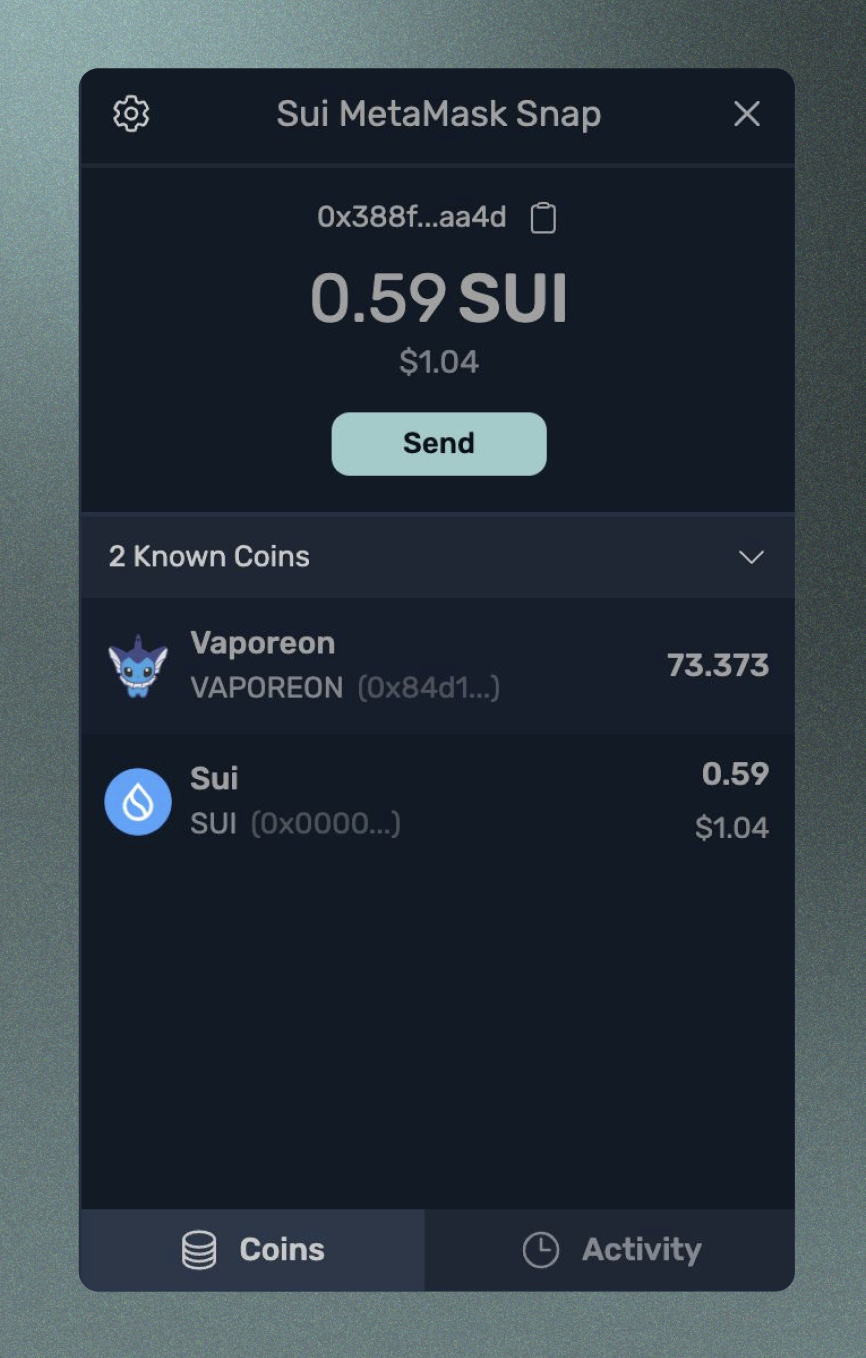The image size is (866, 1358).
Task: Copy the wallet address 0x388f...aa4d
Action: coord(543,217)
